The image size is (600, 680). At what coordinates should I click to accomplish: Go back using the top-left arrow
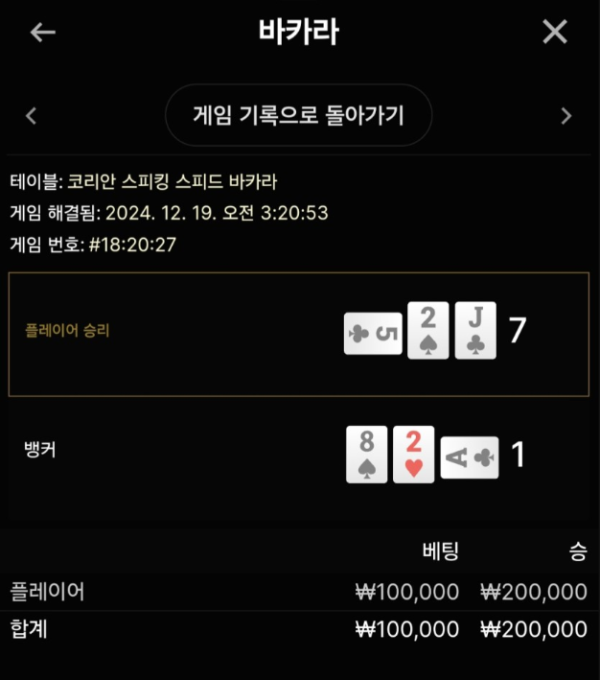[42, 32]
